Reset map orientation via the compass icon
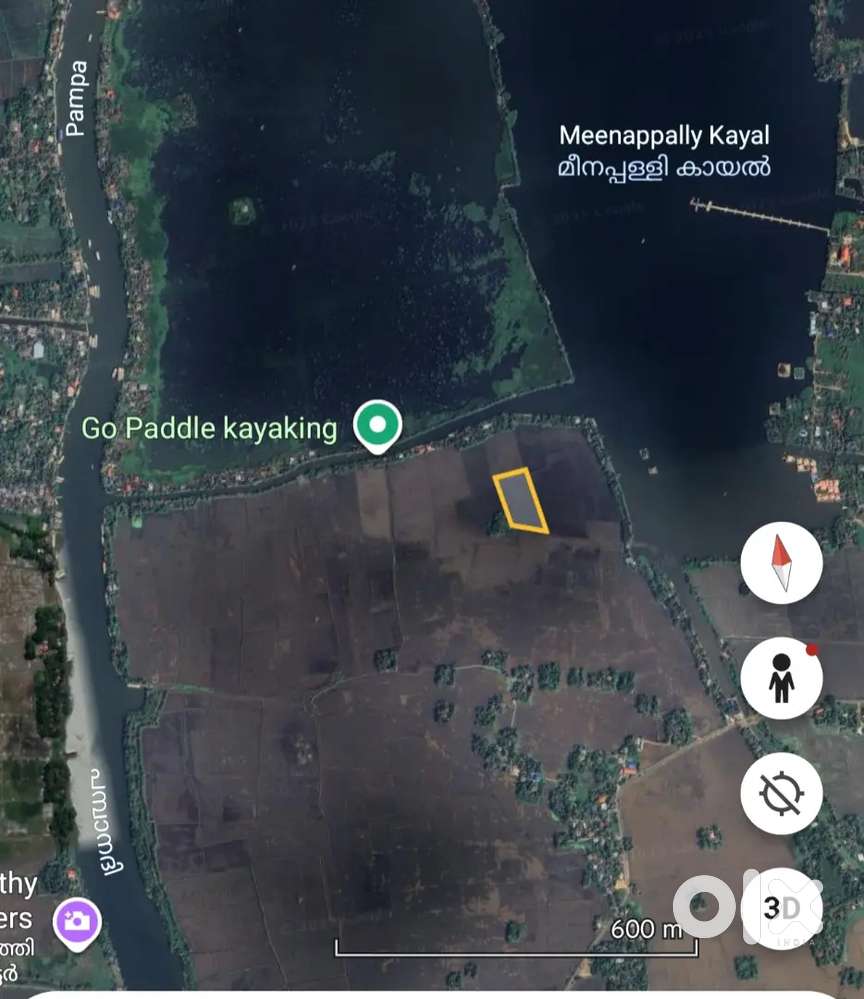Image resolution: width=864 pixels, height=999 pixels. 782,562
